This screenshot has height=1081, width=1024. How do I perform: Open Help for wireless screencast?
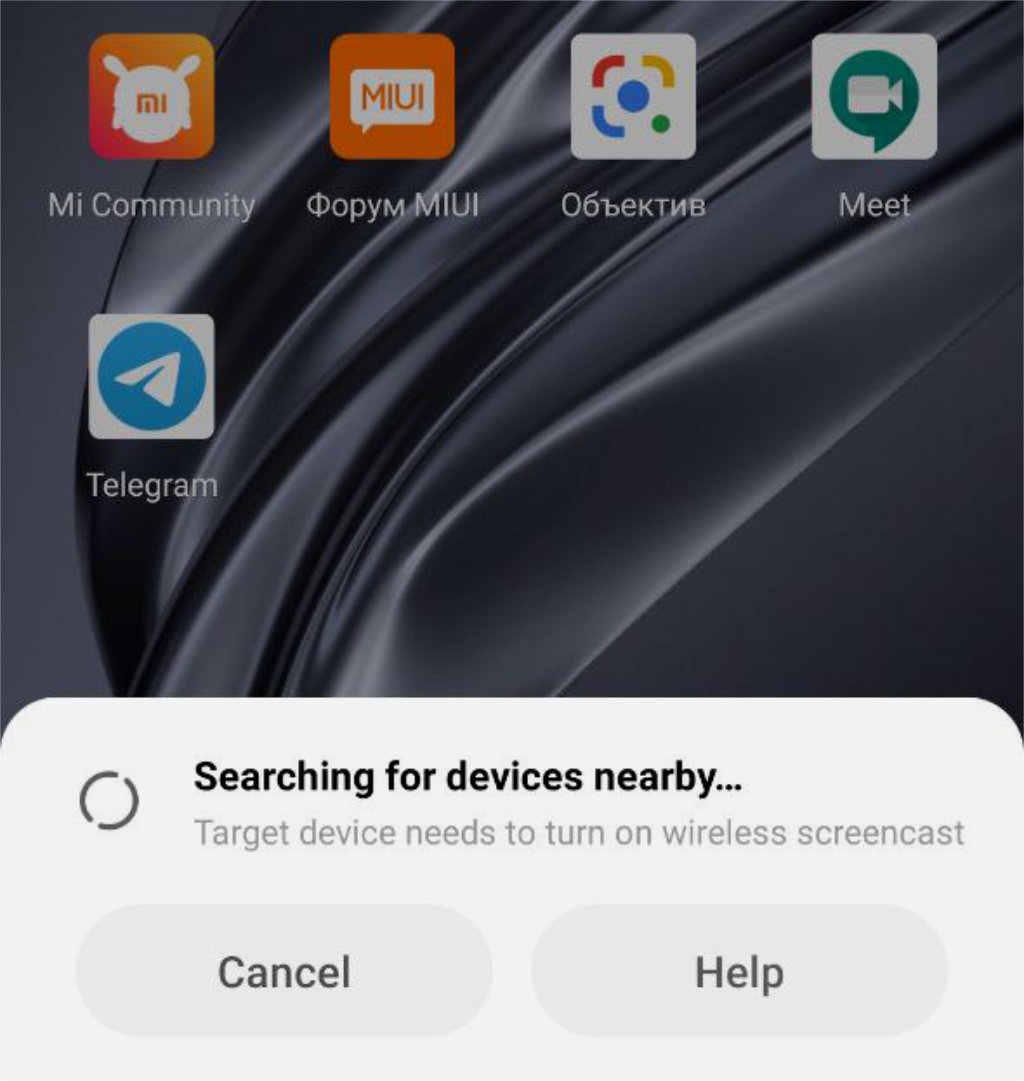coord(738,971)
